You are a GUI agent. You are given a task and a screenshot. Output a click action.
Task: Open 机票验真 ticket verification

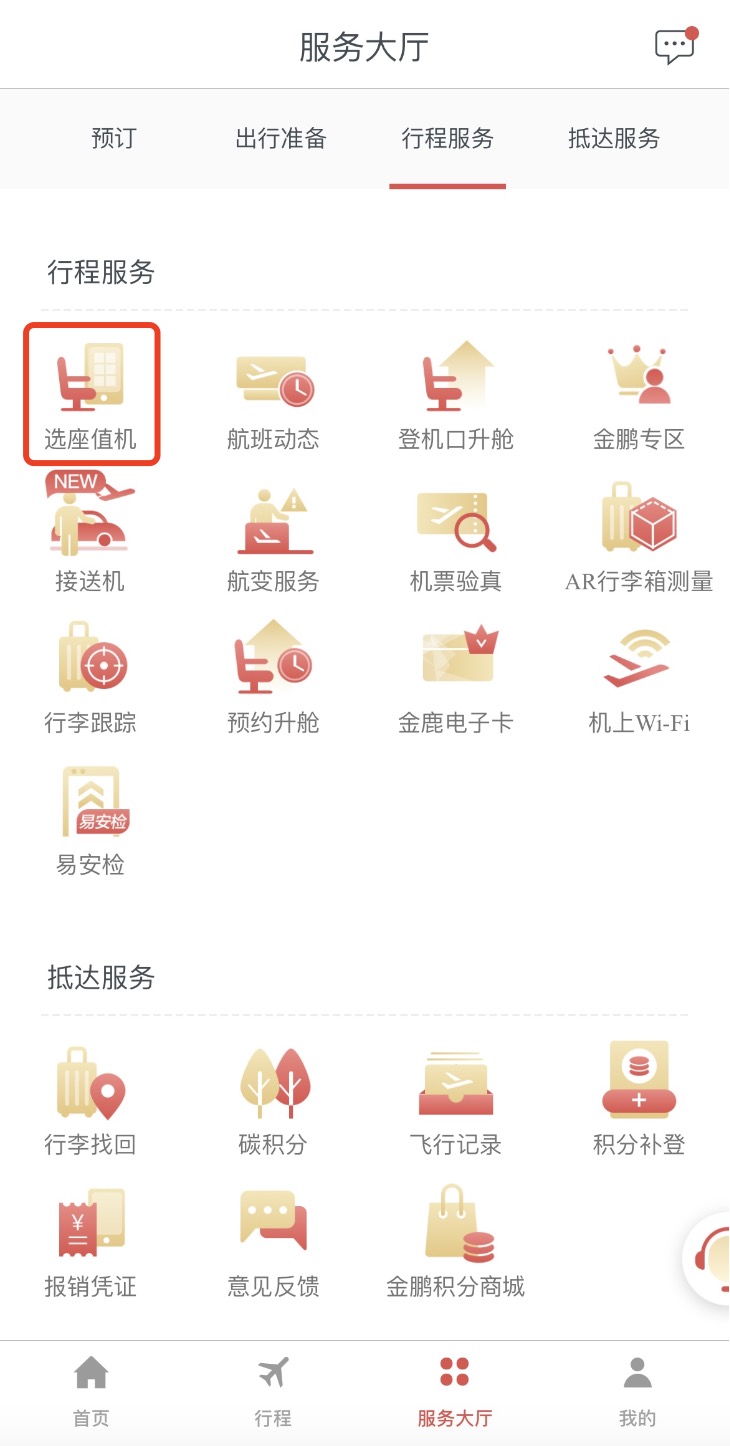pyautogui.click(x=456, y=535)
